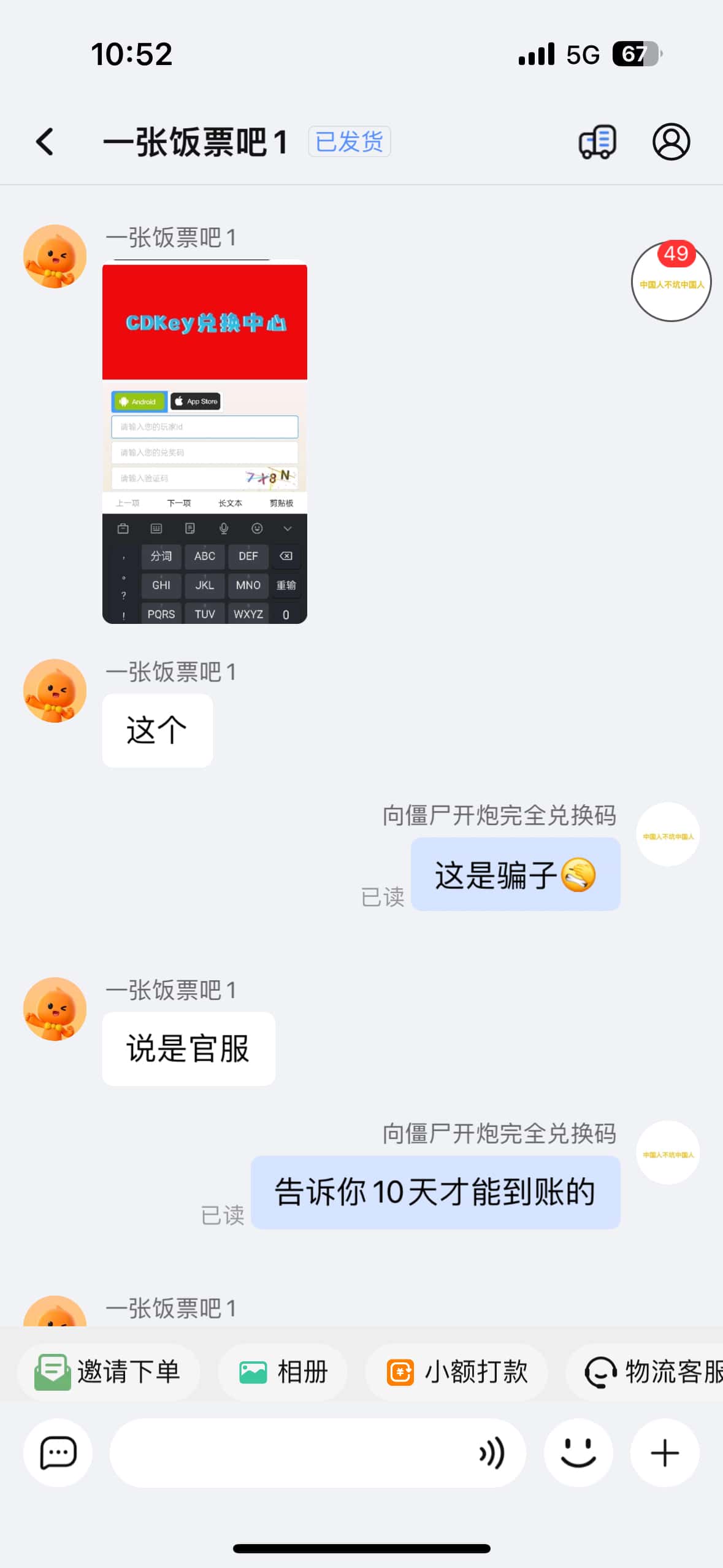Tap 邀请下单 shortcut

point(109,1372)
